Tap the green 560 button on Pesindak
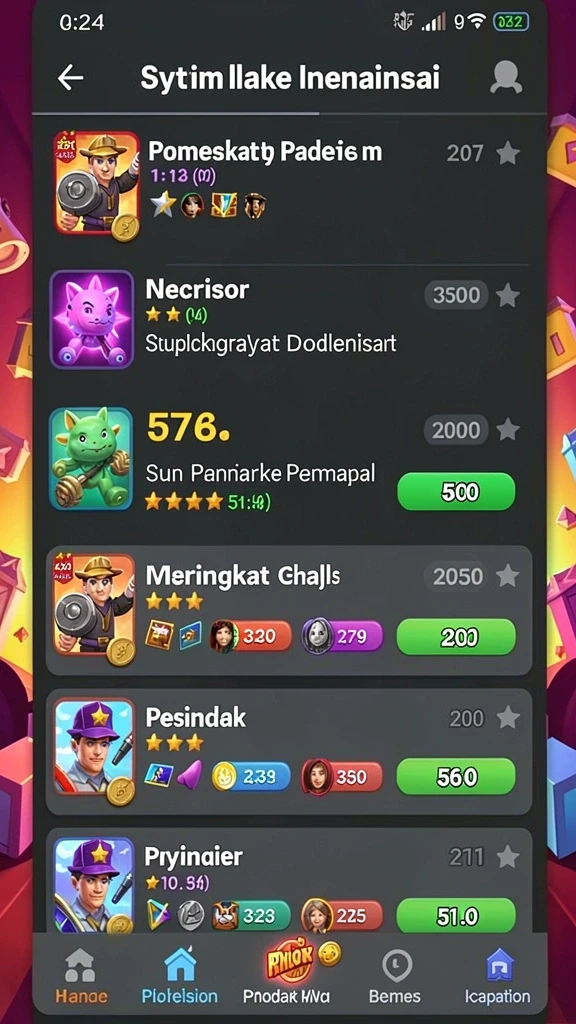 pyautogui.click(x=456, y=776)
